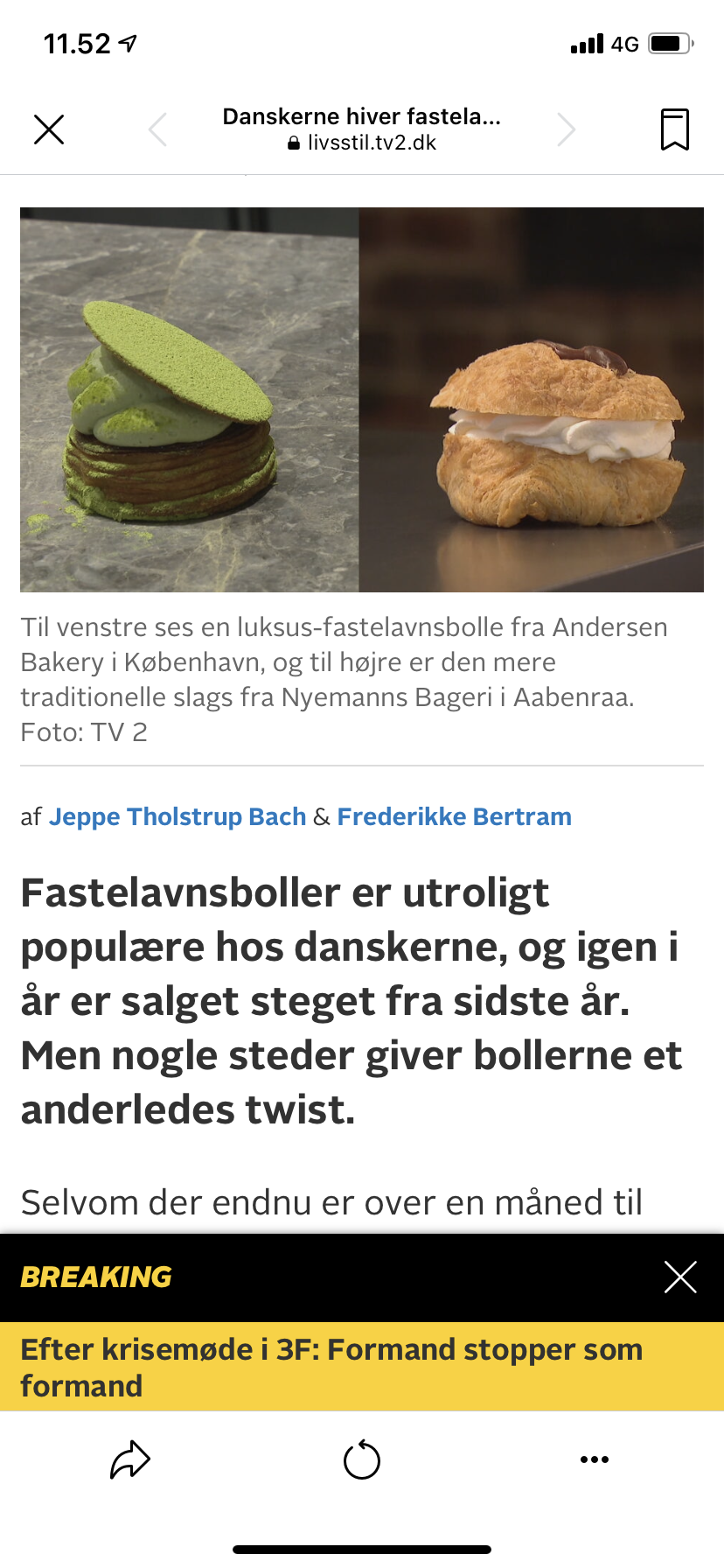Dismiss the Breaking news banner
Viewport: 724px width, 1568px height.
(x=679, y=1277)
